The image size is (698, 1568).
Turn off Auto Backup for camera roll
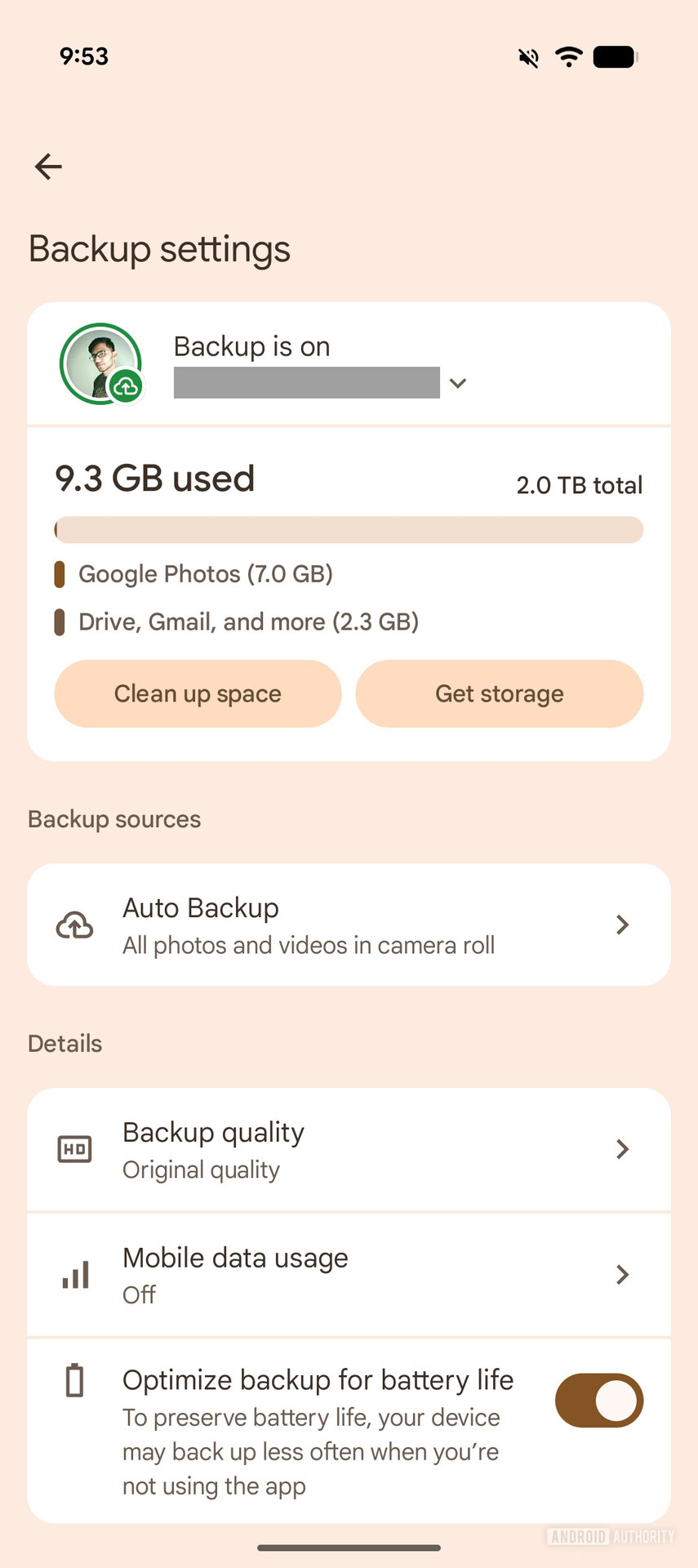[349, 924]
